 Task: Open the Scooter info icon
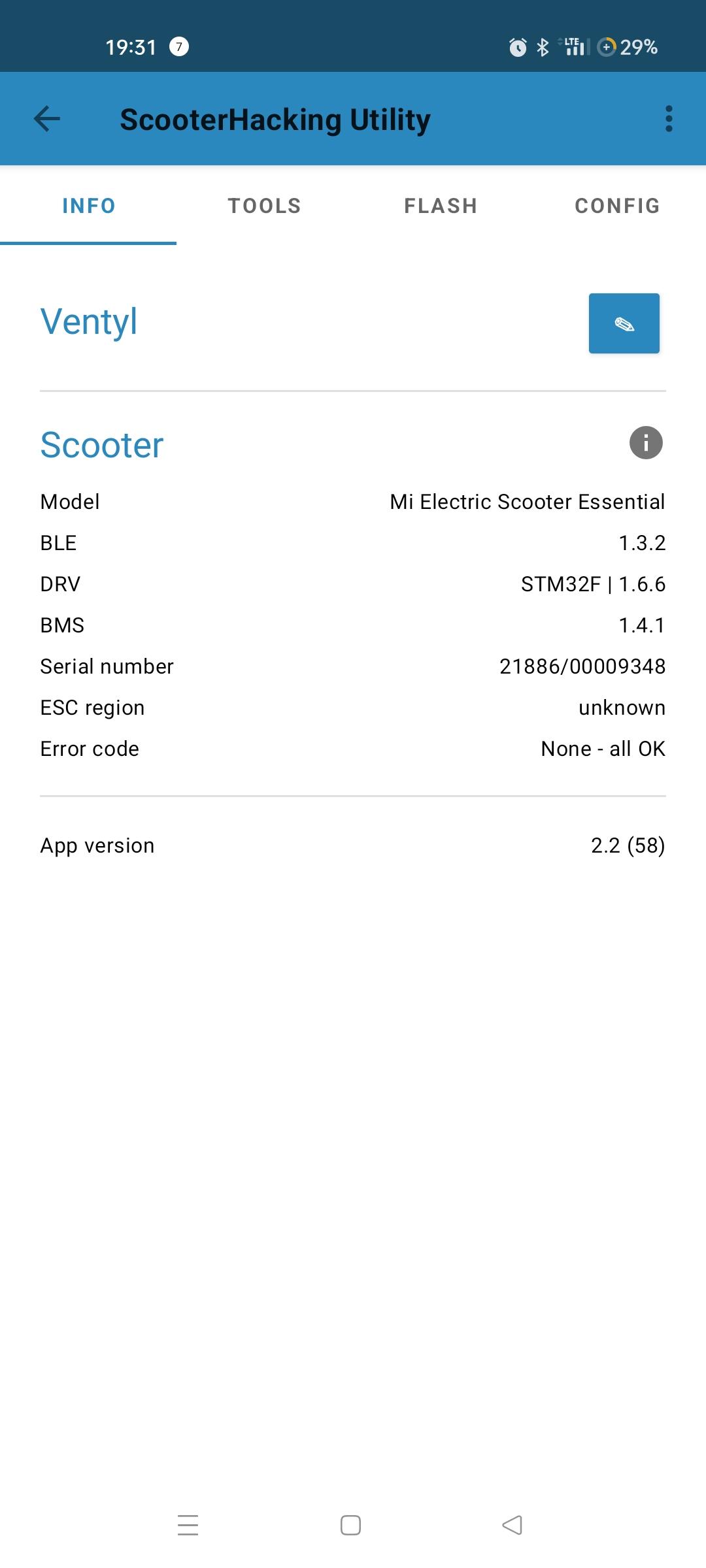(646, 443)
